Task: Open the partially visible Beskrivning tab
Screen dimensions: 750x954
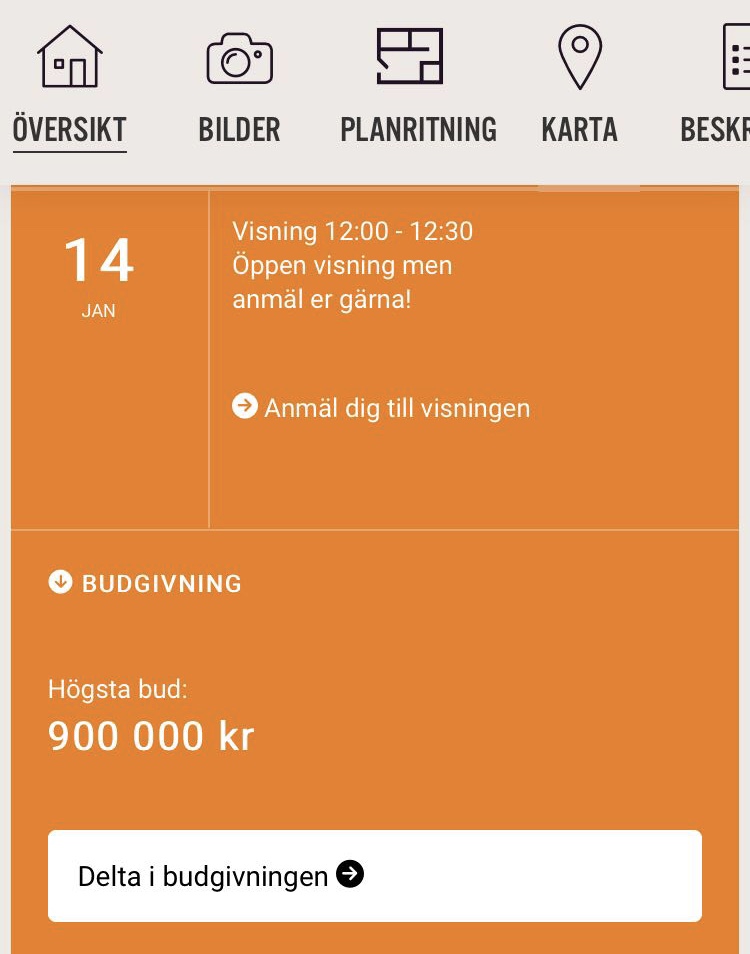Action: coord(718,90)
